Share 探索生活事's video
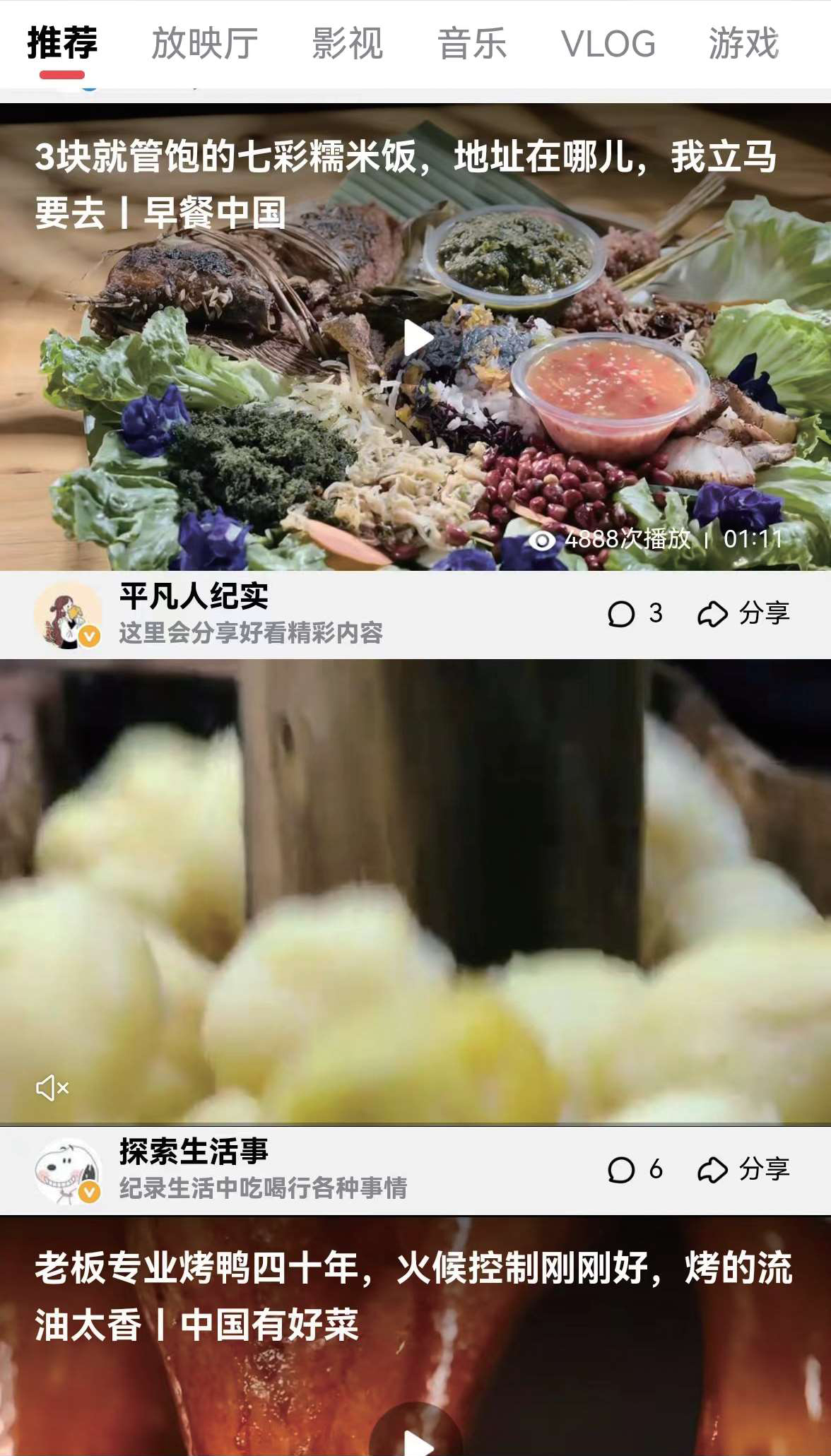Screen dimensions: 831x1456 (743, 1170)
